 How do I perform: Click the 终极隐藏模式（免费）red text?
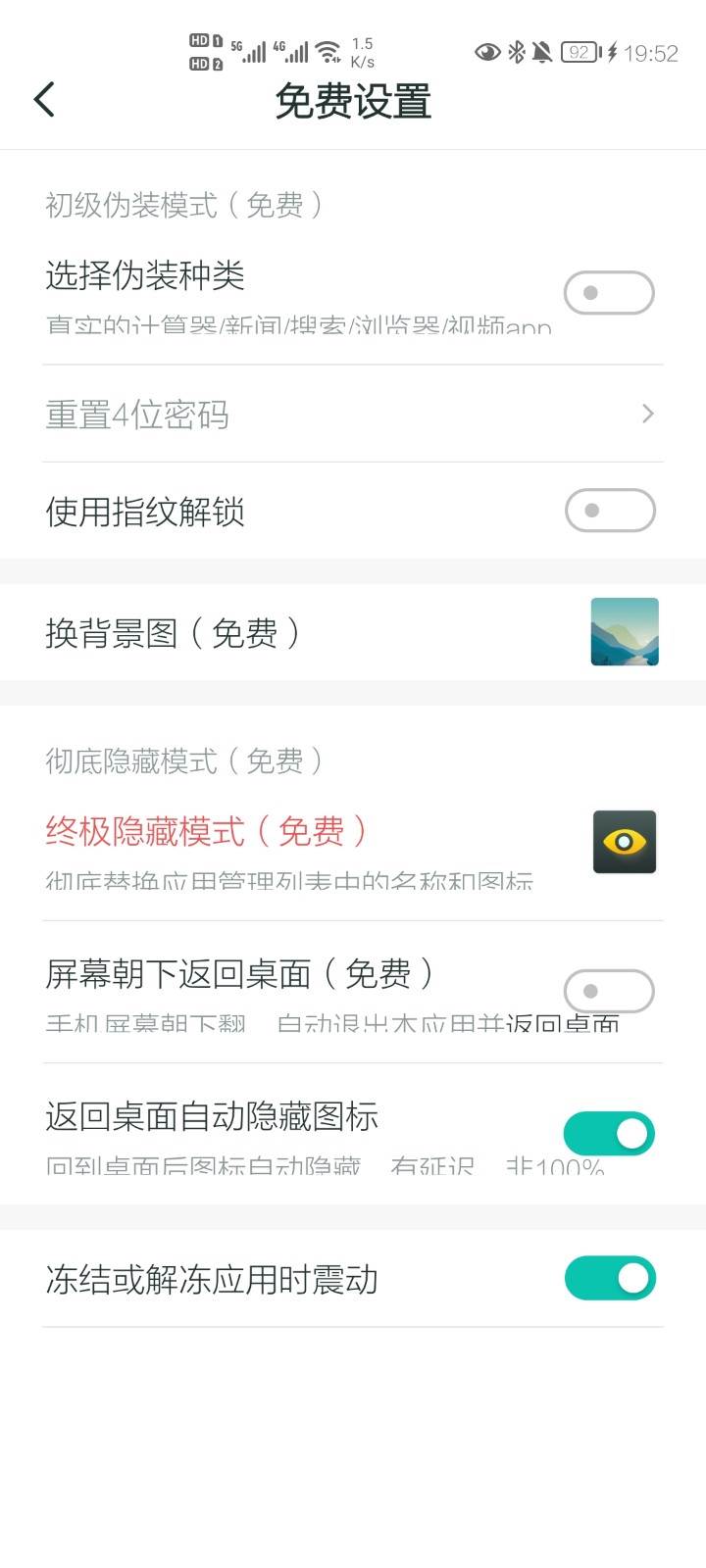tap(208, 830)
